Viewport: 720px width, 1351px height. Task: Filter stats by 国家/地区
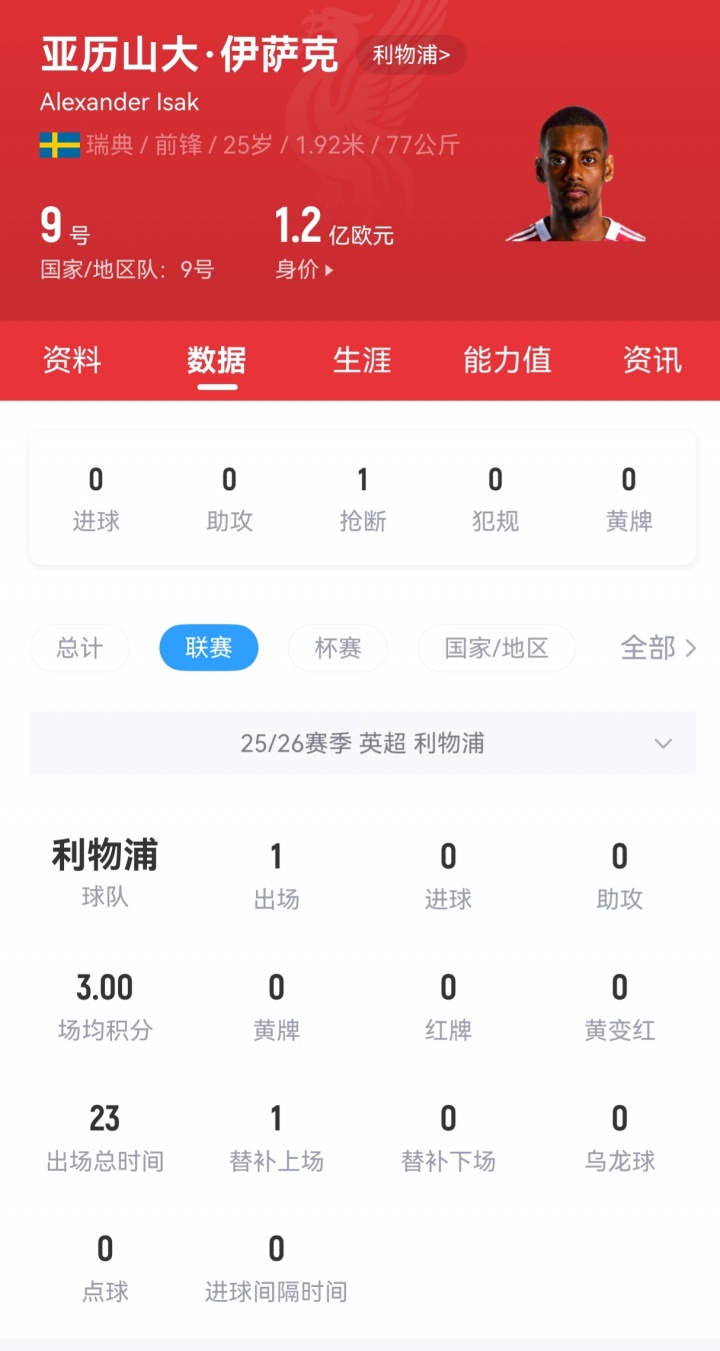[496, 648]
